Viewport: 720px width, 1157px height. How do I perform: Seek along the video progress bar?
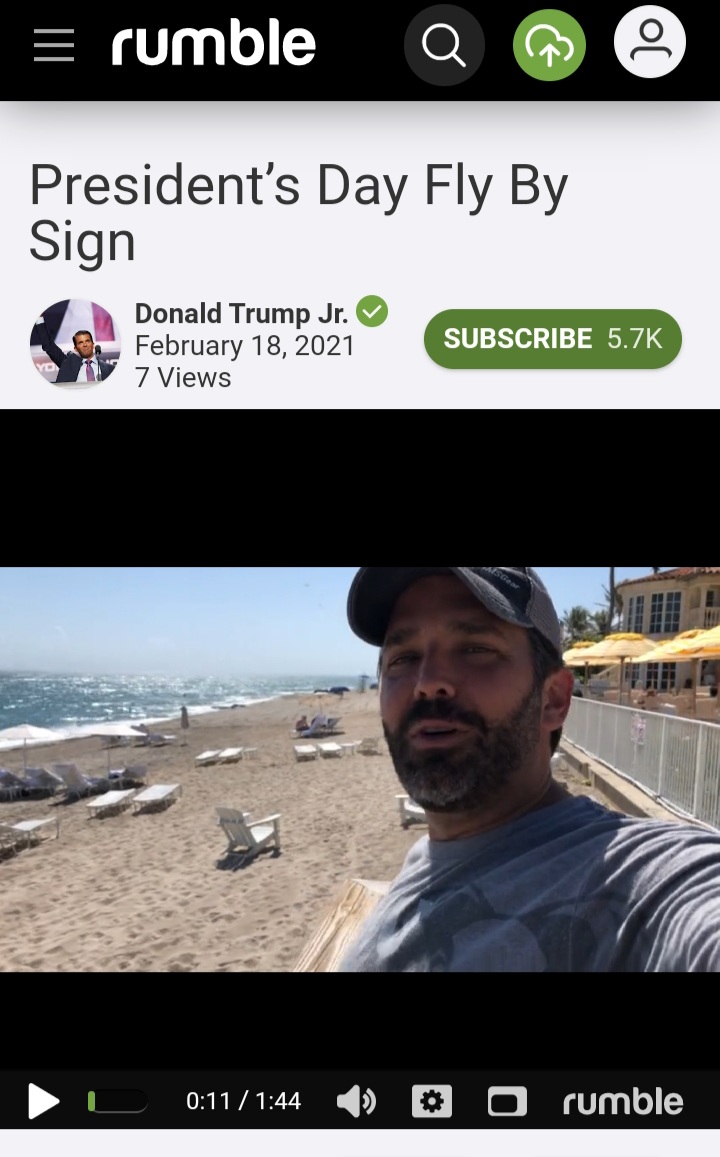[x=117, y=1101]
